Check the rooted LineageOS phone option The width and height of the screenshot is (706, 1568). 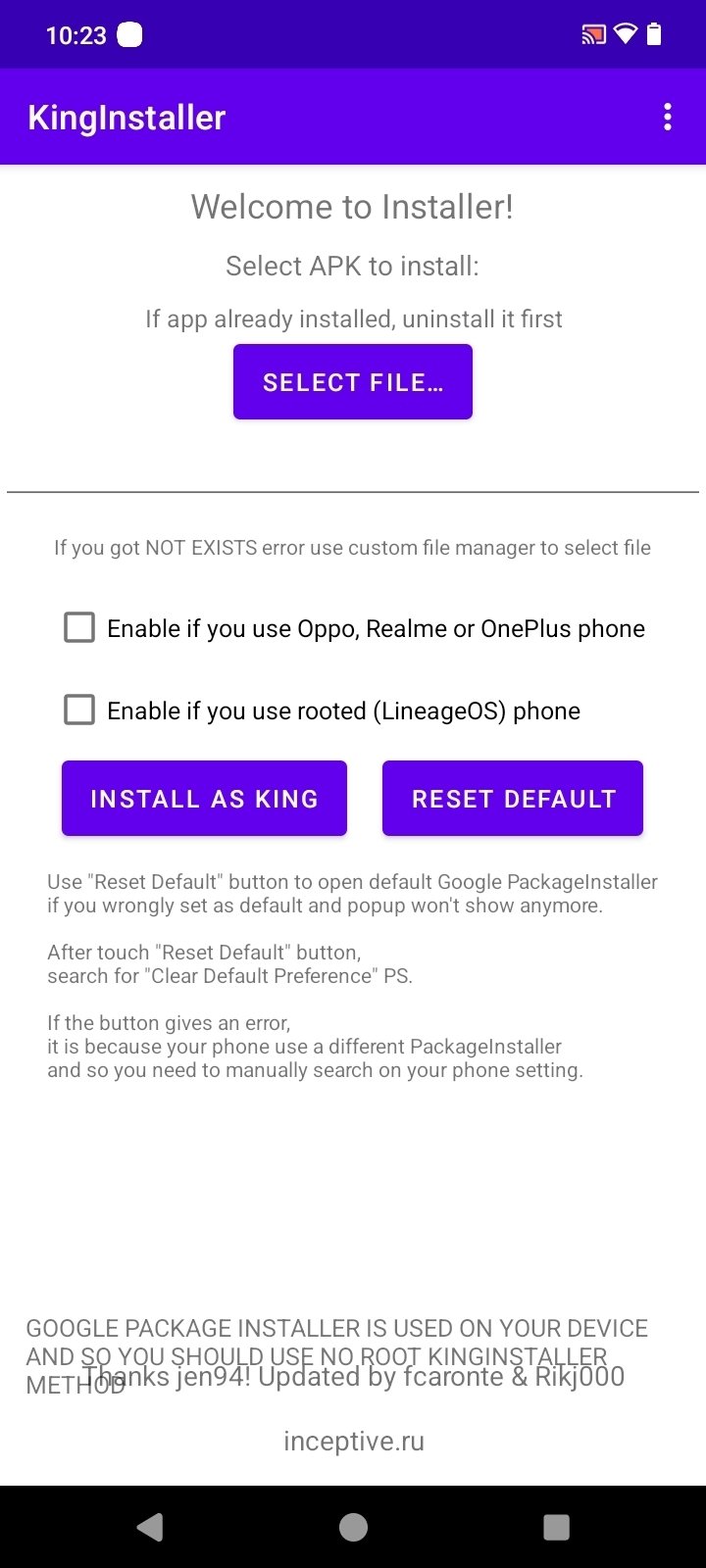79,710
